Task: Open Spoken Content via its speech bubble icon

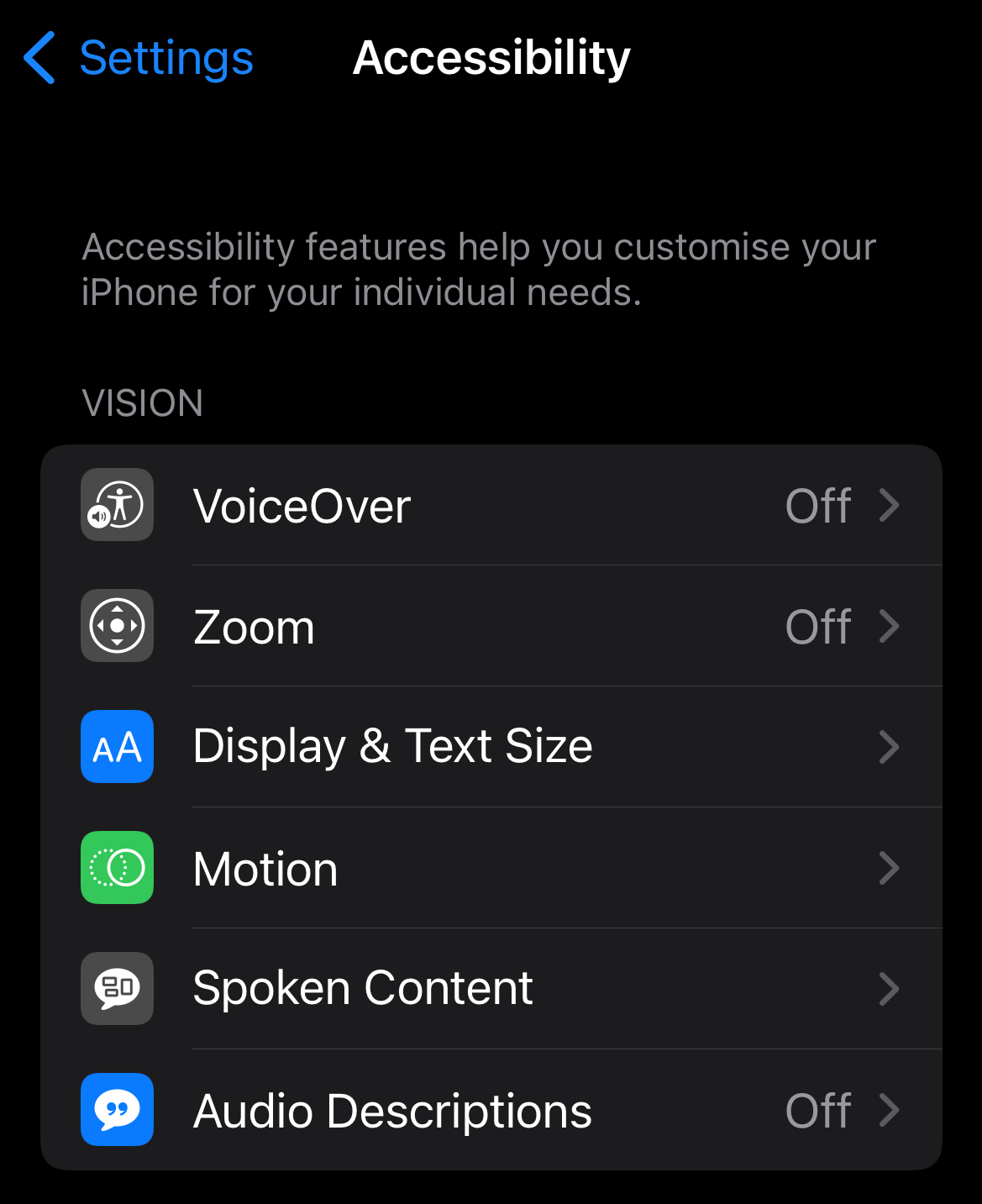Action: (117, 989)
